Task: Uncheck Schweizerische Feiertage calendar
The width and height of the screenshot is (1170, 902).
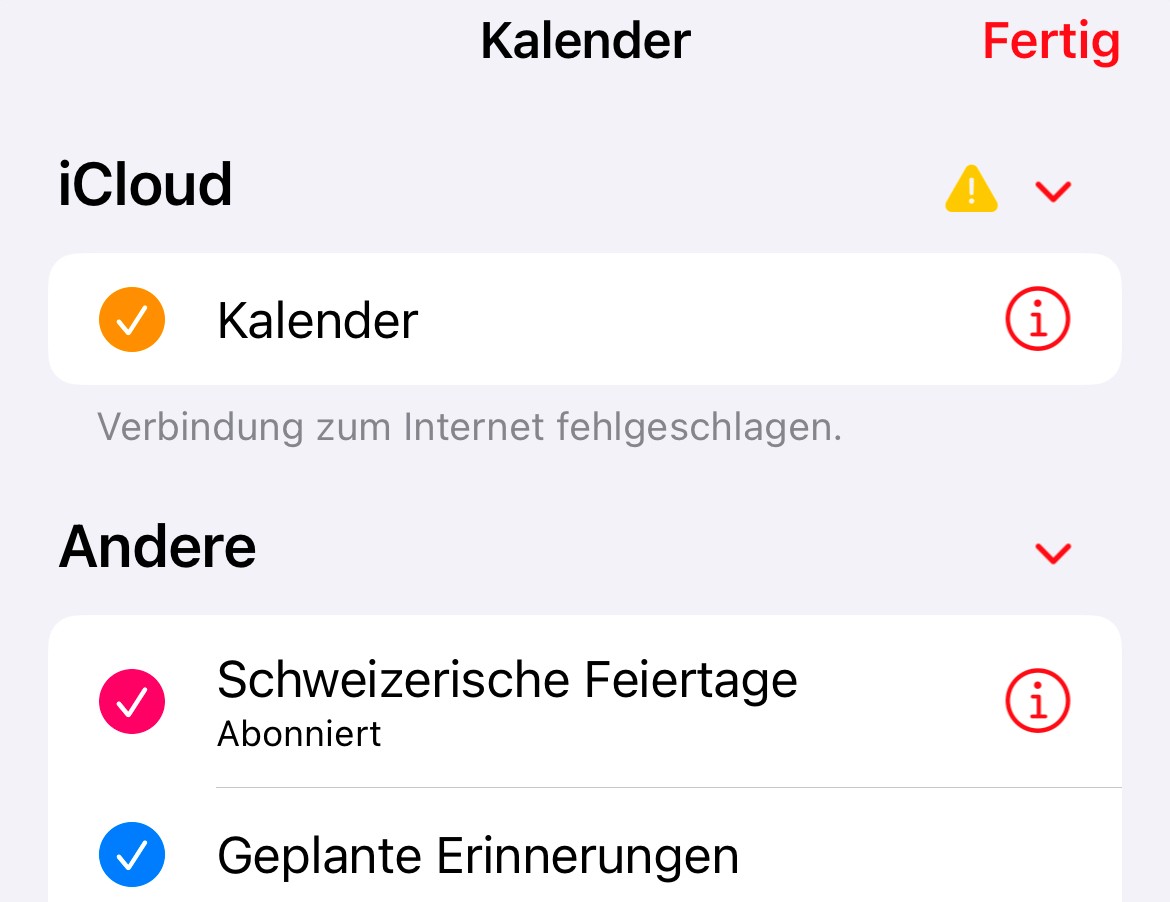Action: (x=132, y=702)
